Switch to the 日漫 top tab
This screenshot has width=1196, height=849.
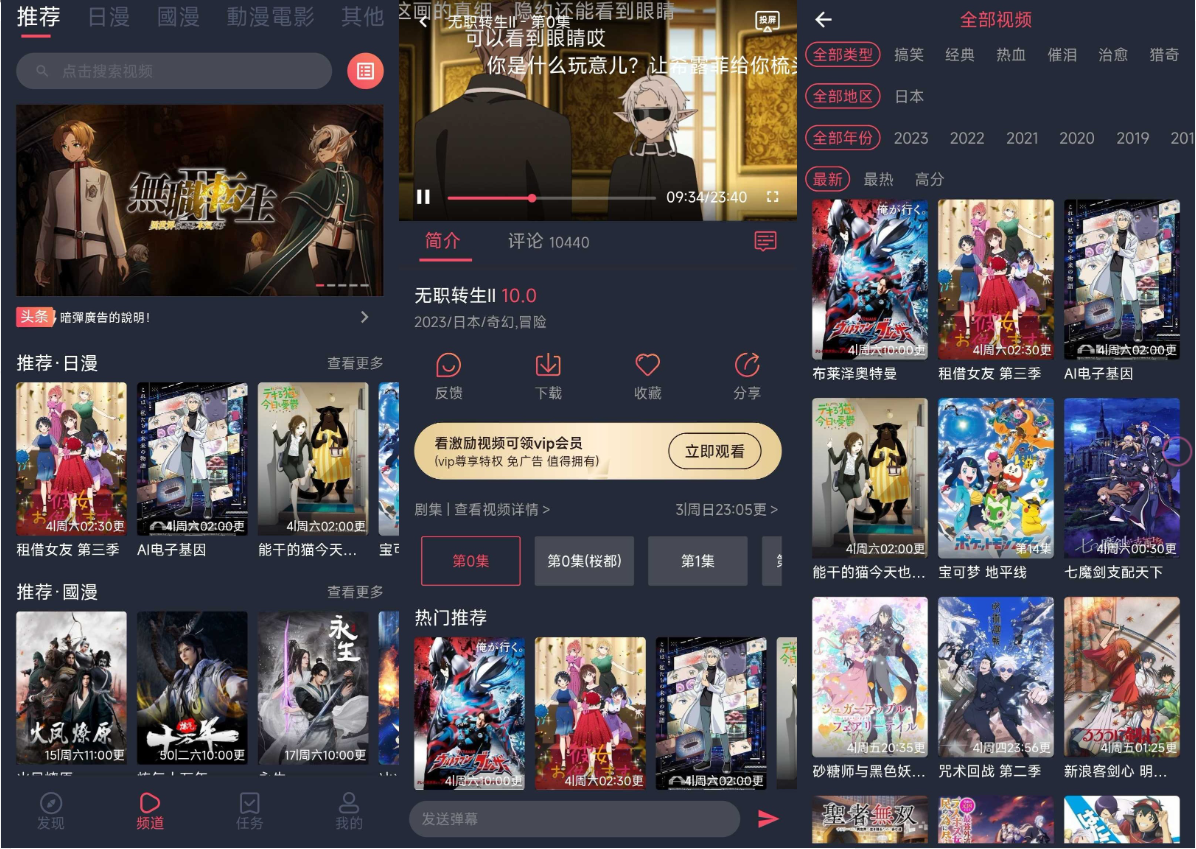click(x=108, y=17)
